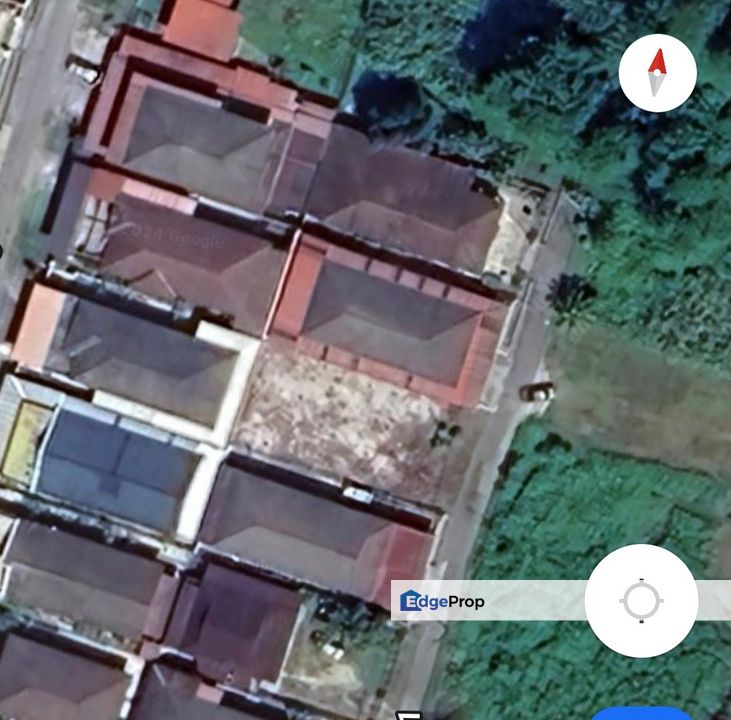Viewport: 731px width, 720px height.
Task: Center the map on my location
Action: pyautogui.click(x=641, y=601)
